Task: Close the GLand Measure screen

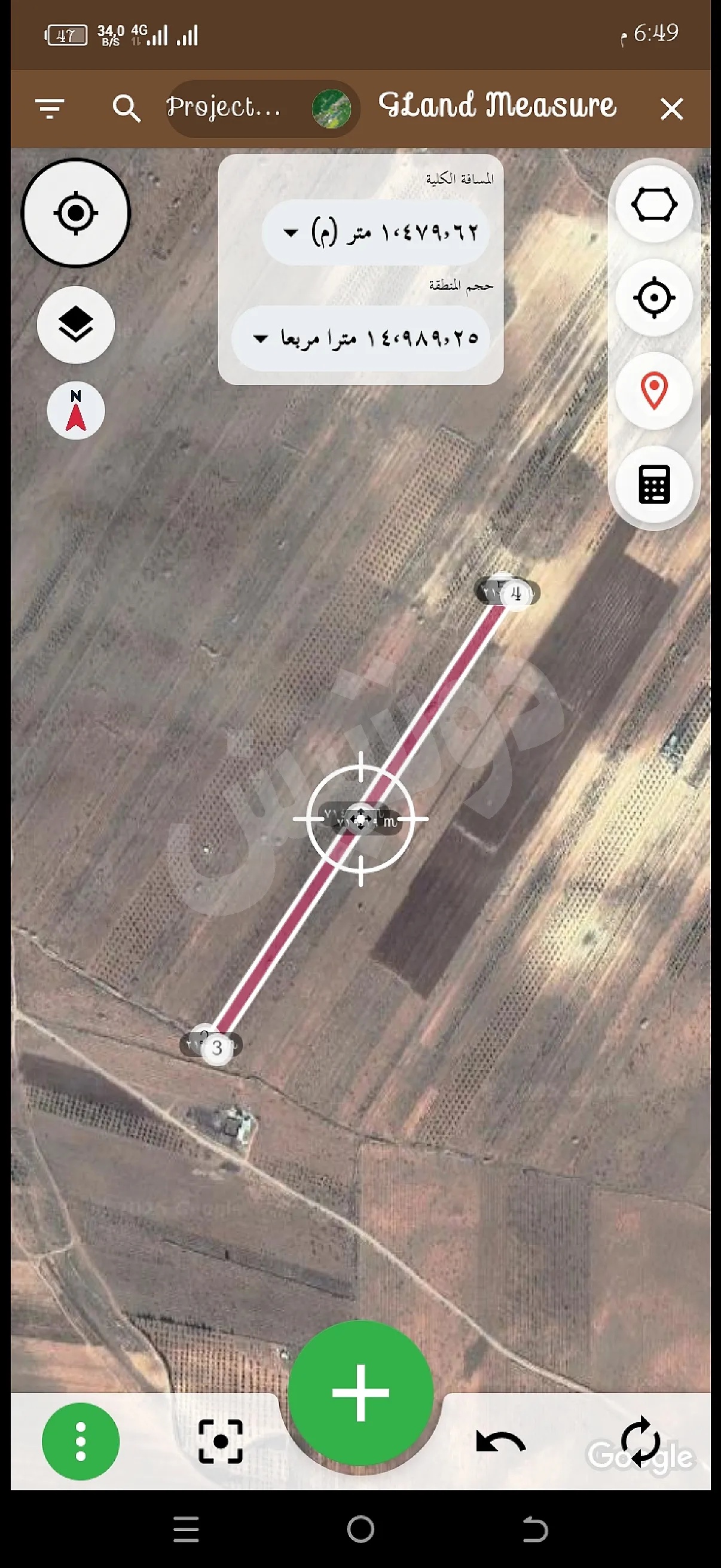Action: 672,109
